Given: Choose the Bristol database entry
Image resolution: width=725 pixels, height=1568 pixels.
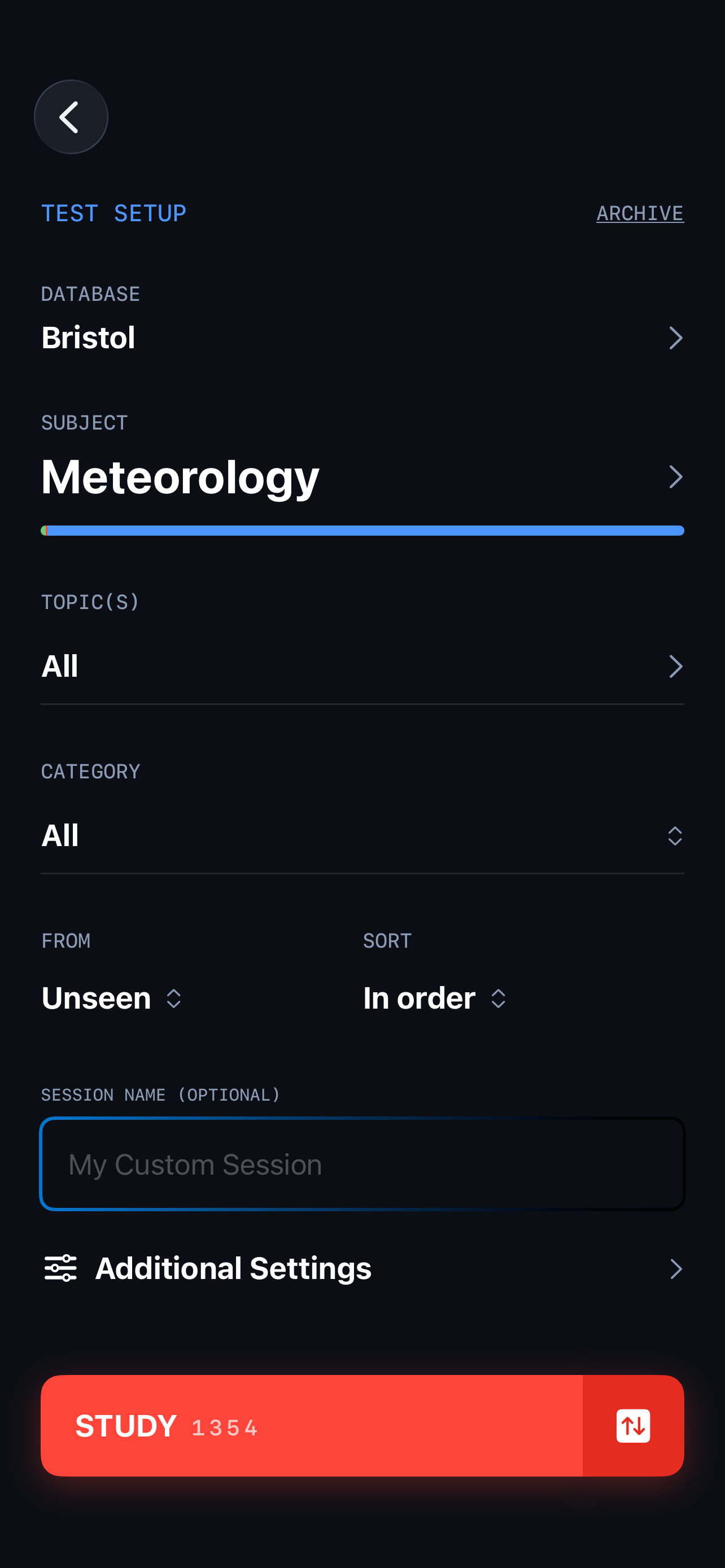Looking at the screenshot, I should (88, 339).
